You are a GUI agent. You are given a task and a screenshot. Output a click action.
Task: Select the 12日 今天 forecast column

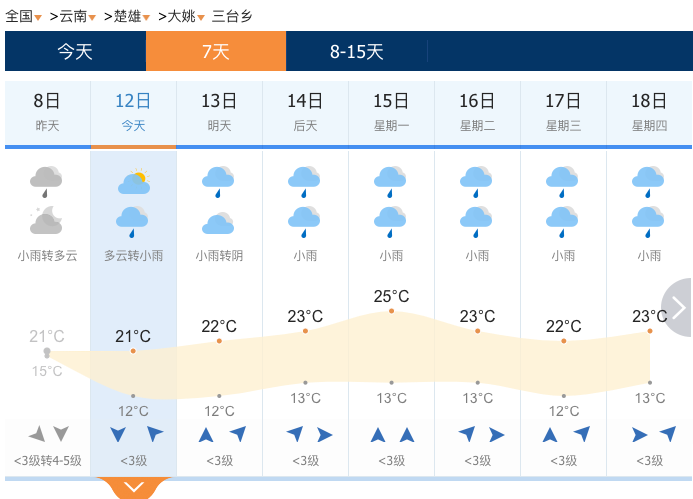(133, 113)
